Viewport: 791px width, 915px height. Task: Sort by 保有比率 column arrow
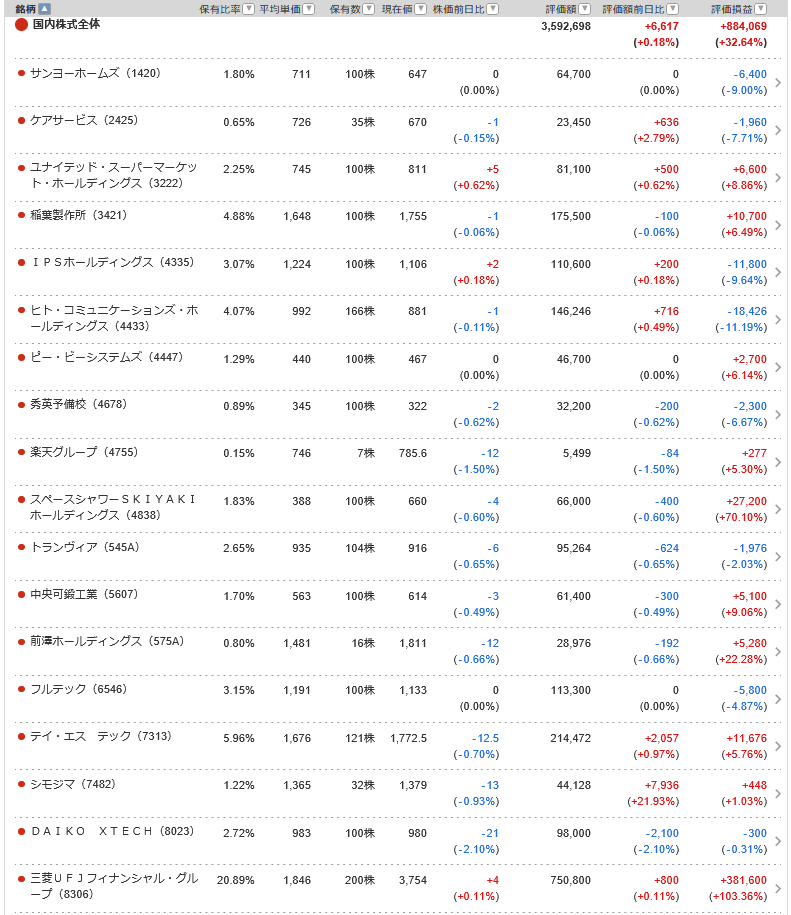point(248,9)
